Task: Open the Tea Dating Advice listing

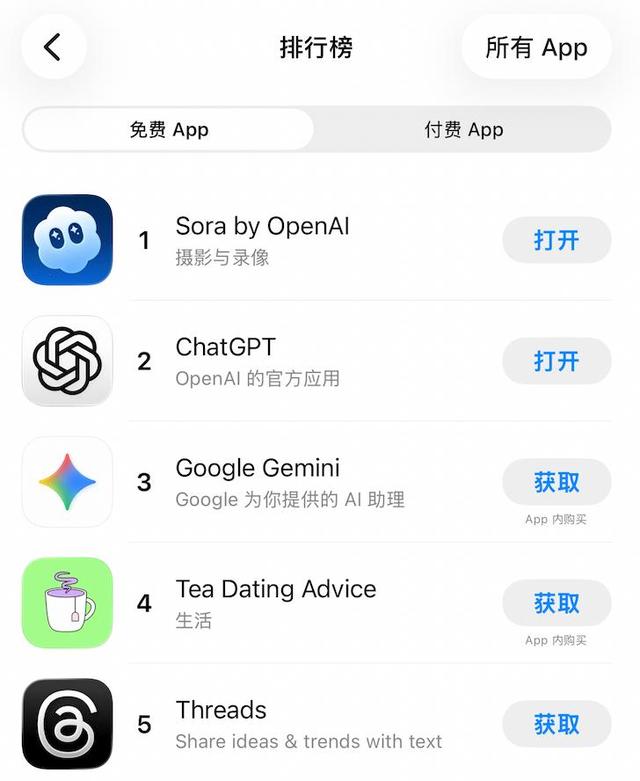Action: [x=276, y=590]
